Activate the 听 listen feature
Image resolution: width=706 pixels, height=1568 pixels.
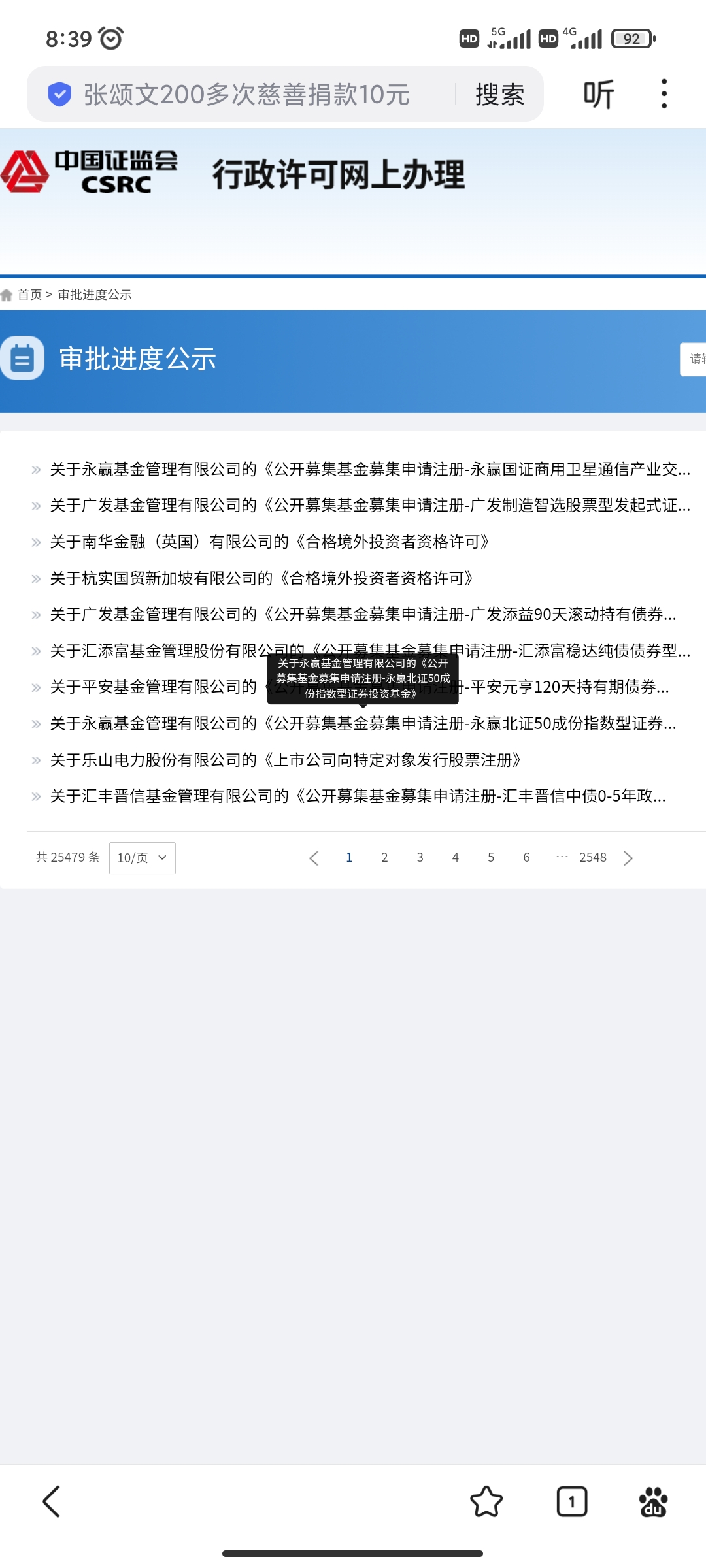point(598,95)
